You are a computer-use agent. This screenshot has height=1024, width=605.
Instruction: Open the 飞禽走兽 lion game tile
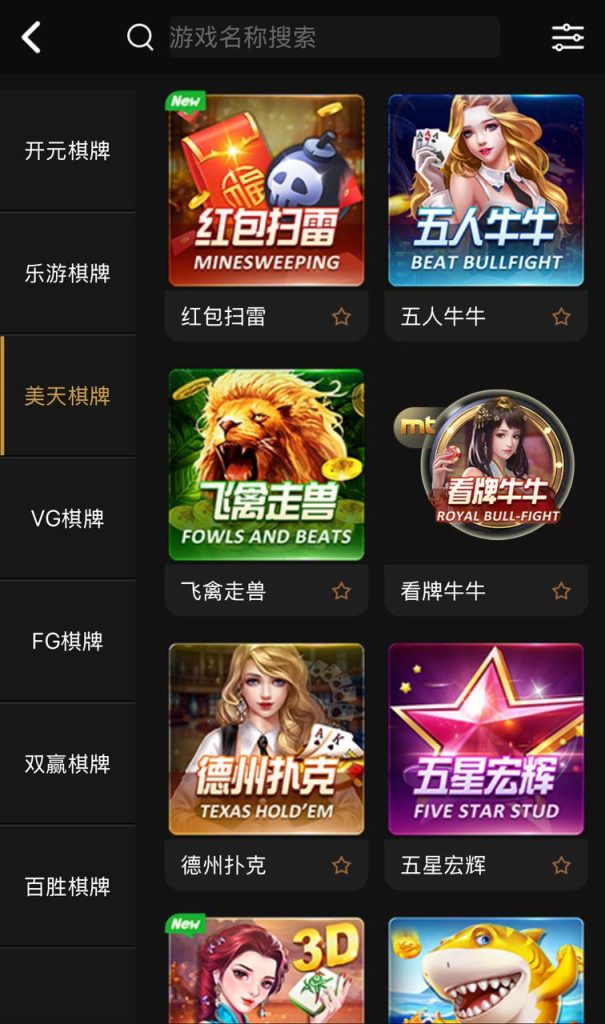click(266, 464)
